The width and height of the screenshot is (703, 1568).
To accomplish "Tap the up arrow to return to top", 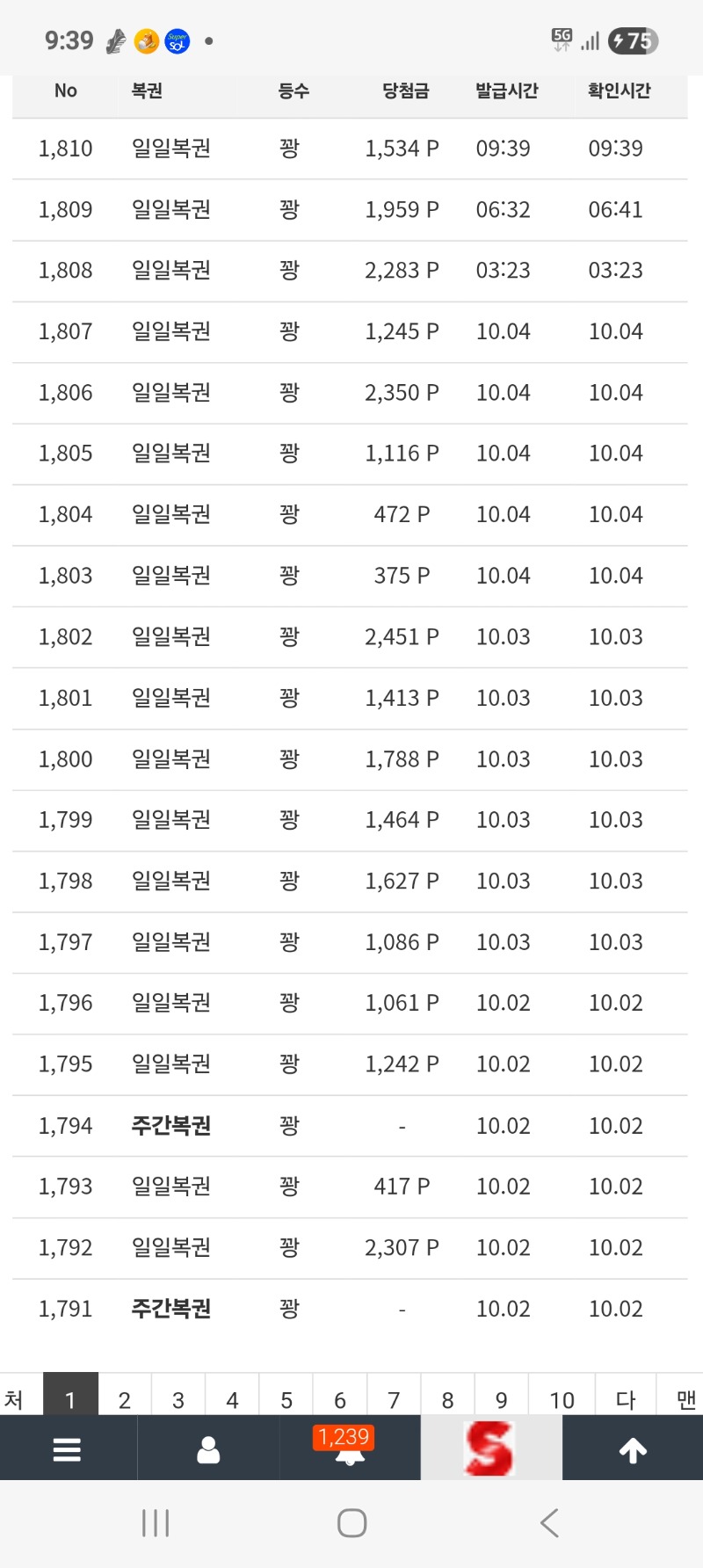I will pyautogui.click(x=633, y=1449).
